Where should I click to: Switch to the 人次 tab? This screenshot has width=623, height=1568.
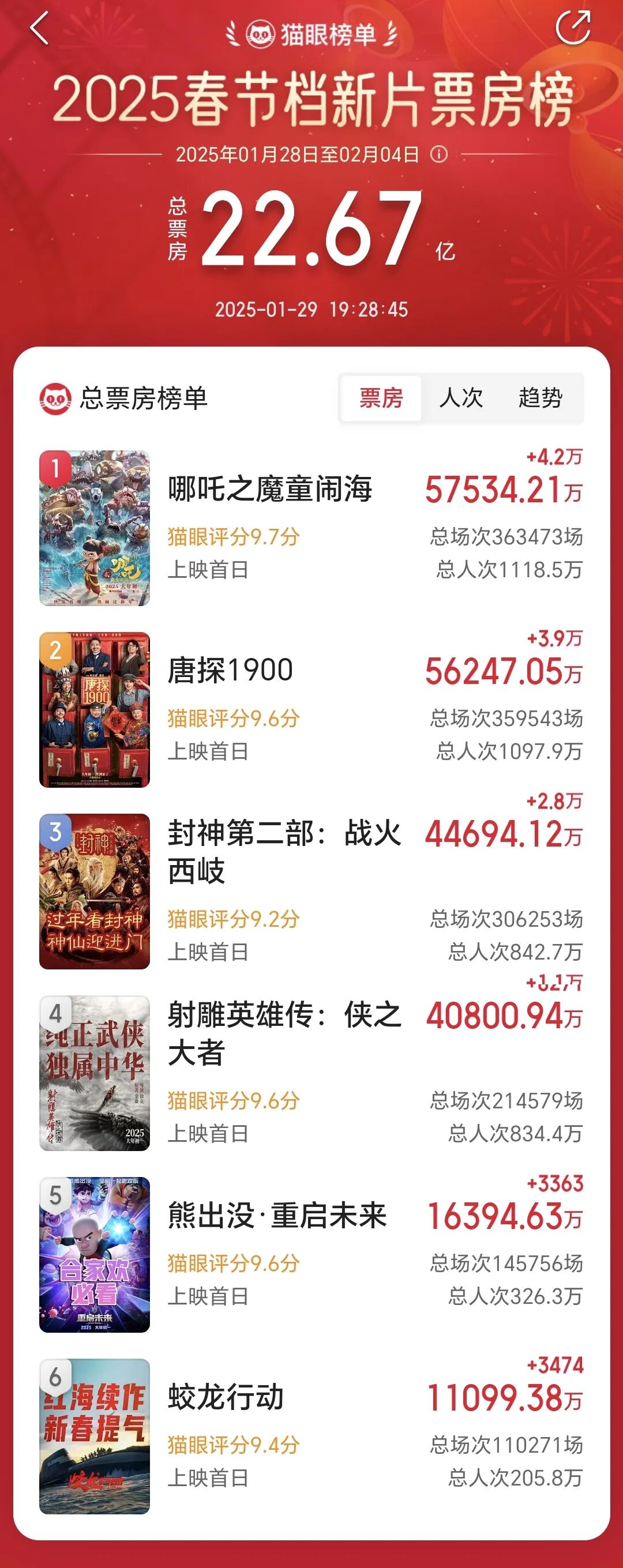pyautogui.click(x=461, y=398)
